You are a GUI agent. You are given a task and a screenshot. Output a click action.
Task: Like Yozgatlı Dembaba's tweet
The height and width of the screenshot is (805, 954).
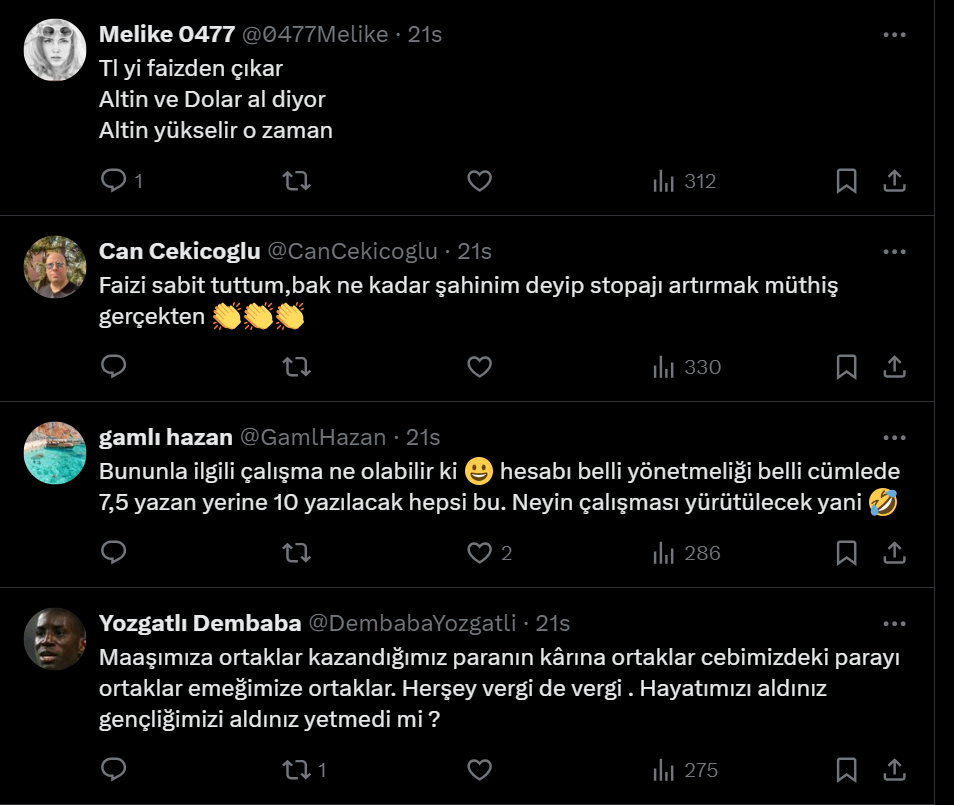tap(480, 770)
